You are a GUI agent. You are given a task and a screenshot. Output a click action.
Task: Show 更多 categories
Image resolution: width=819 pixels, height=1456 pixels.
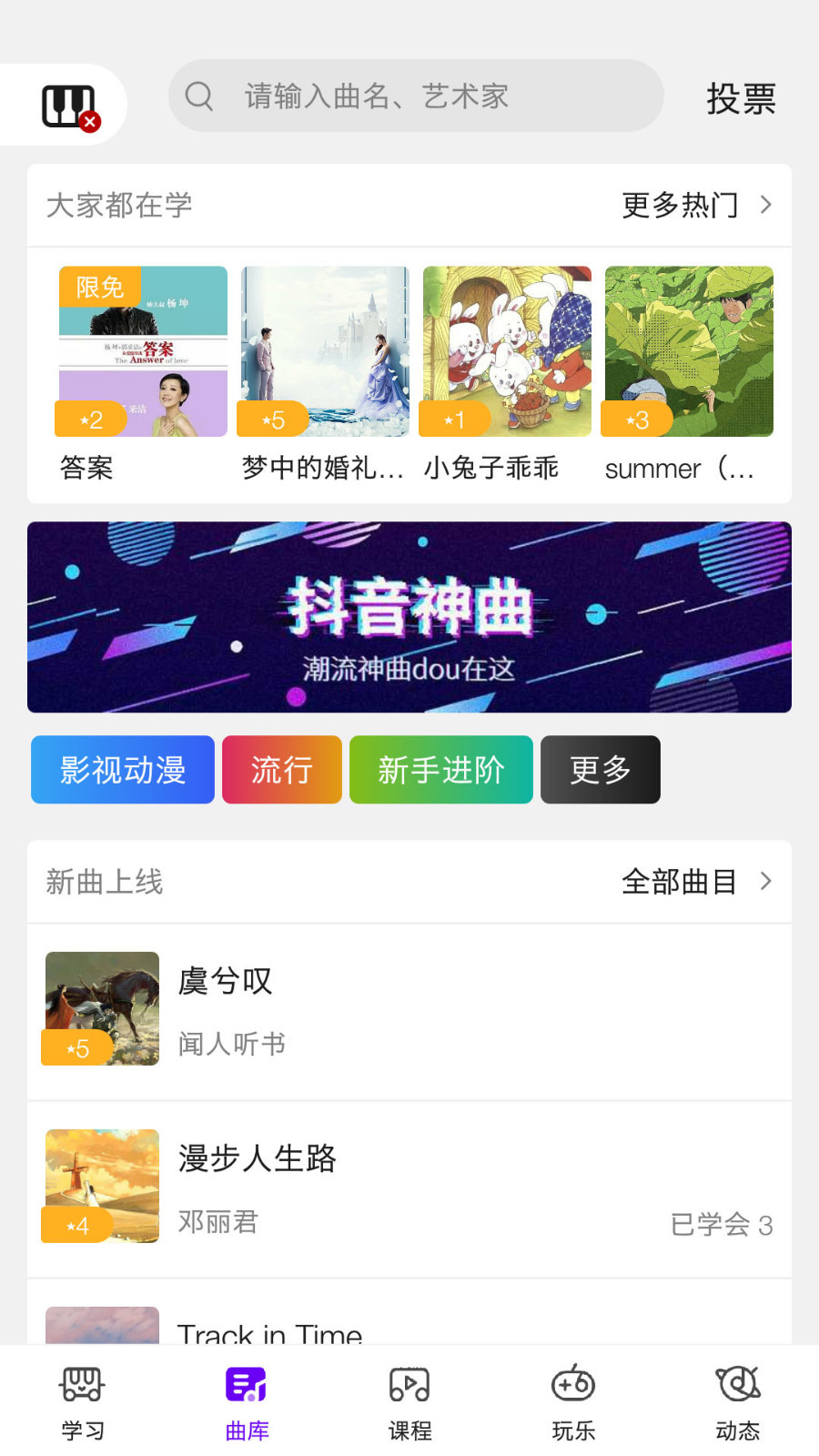point(601,770)
